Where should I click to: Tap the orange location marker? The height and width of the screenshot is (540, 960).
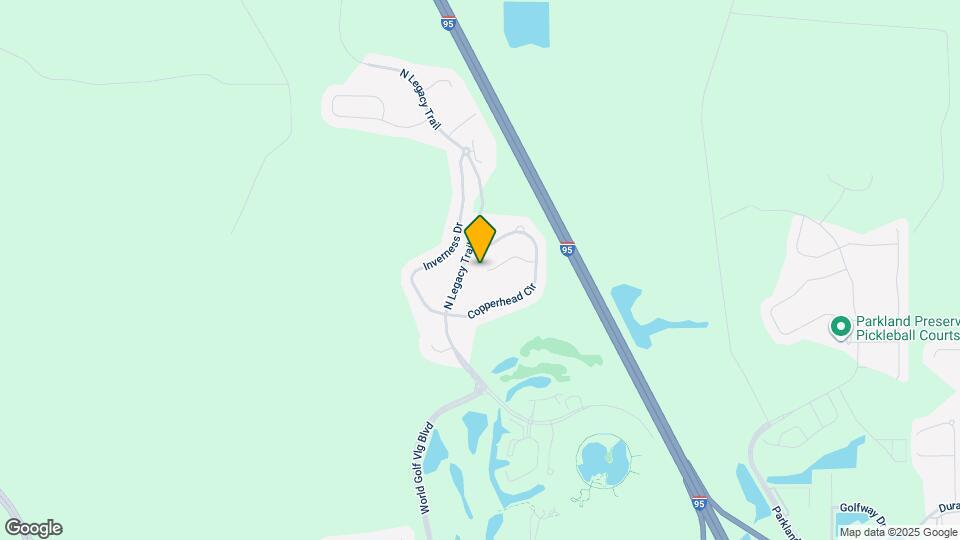click(x=480, y=239)
